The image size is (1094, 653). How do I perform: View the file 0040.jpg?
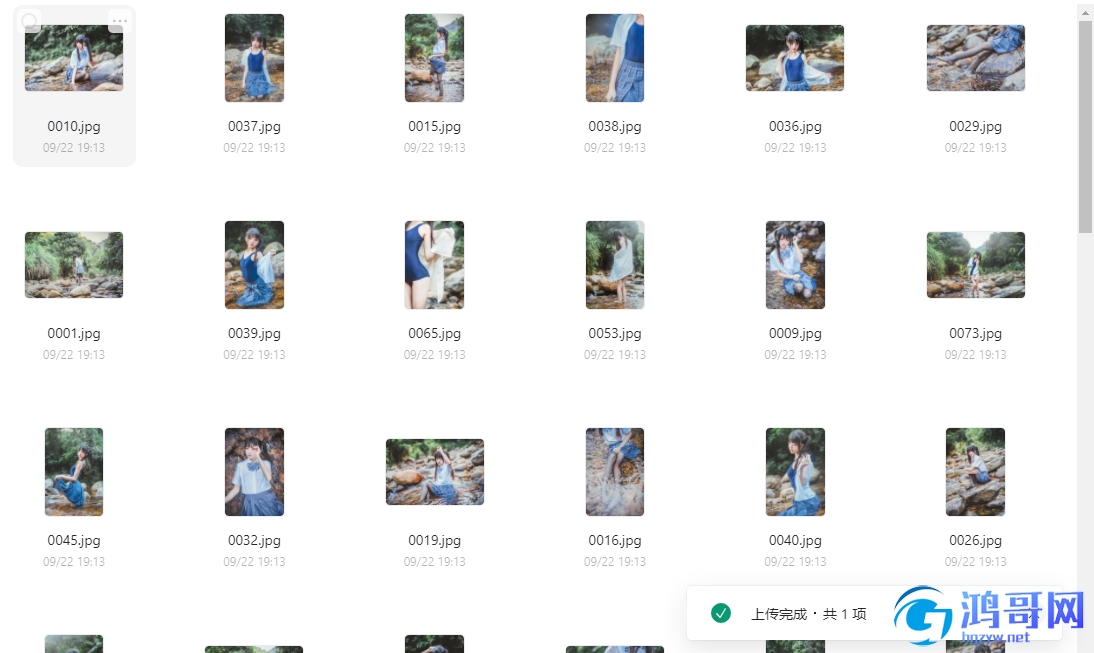coord(795,472)
